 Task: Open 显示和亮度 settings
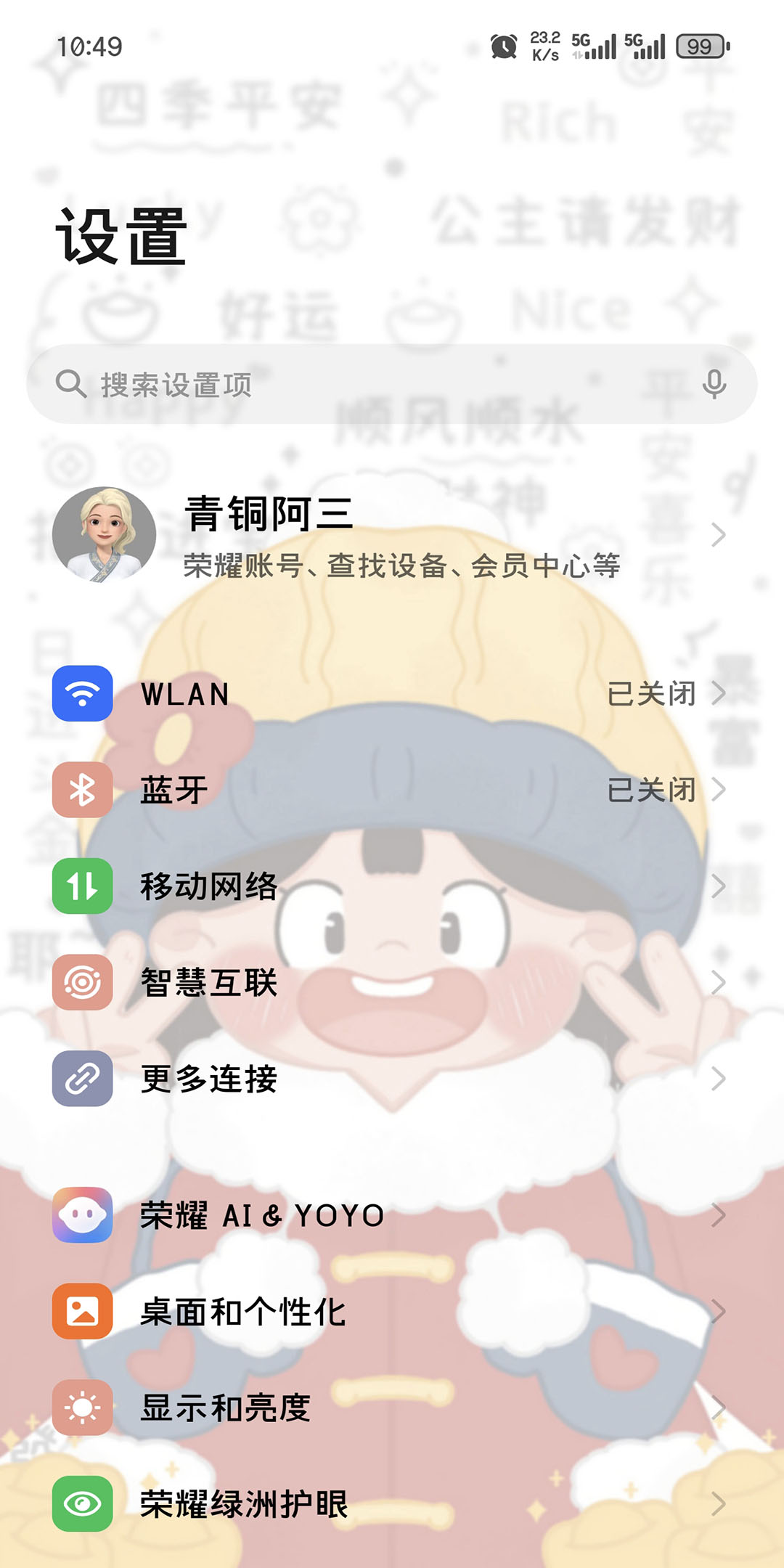[392, 1408]
